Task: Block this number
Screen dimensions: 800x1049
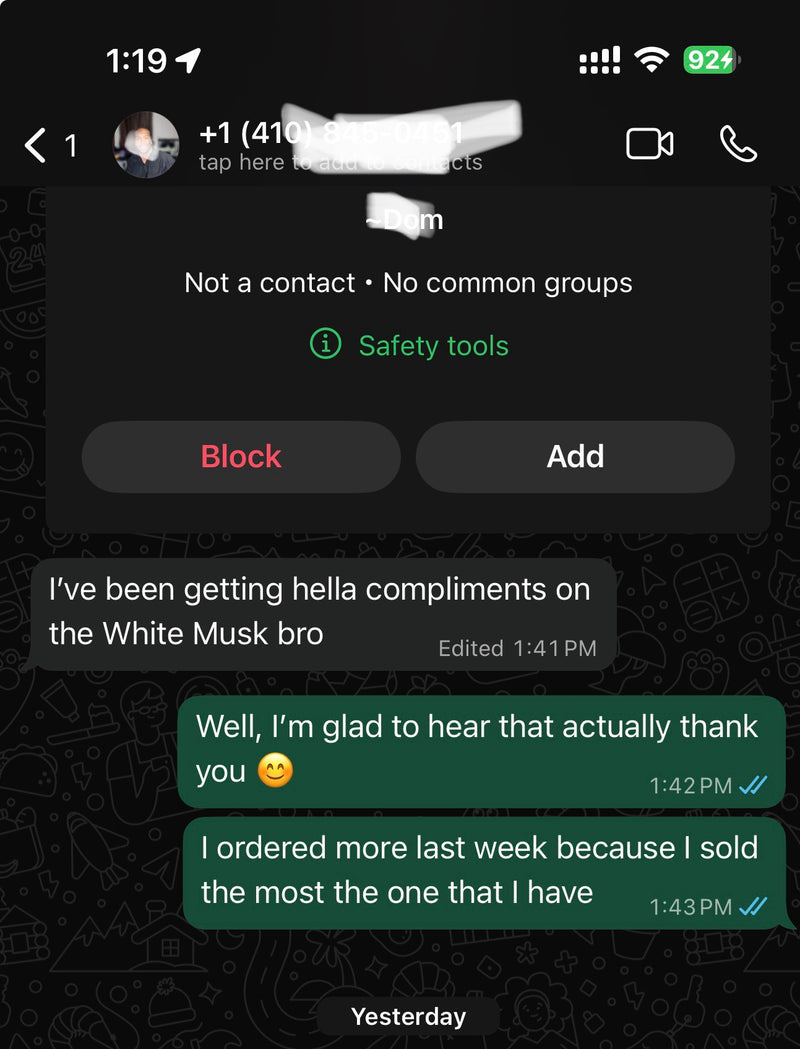Action: point(241,457)
